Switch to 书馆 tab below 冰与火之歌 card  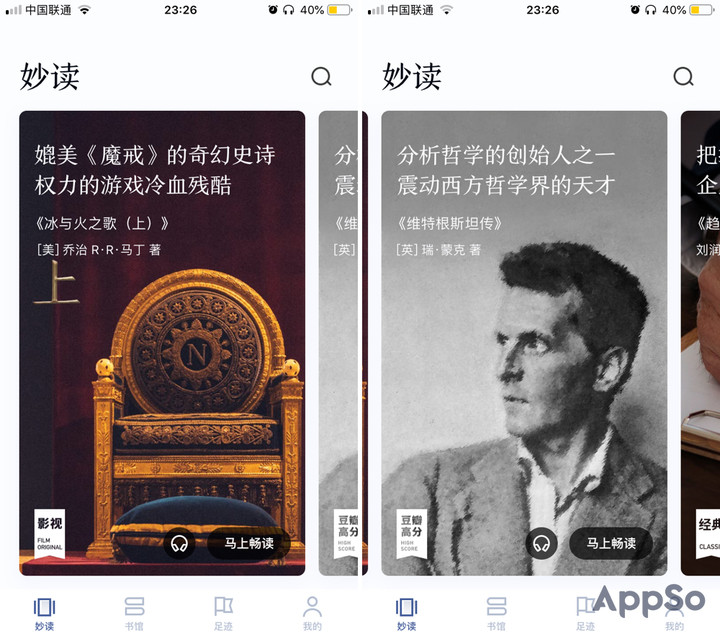click(x=135, y=613)
